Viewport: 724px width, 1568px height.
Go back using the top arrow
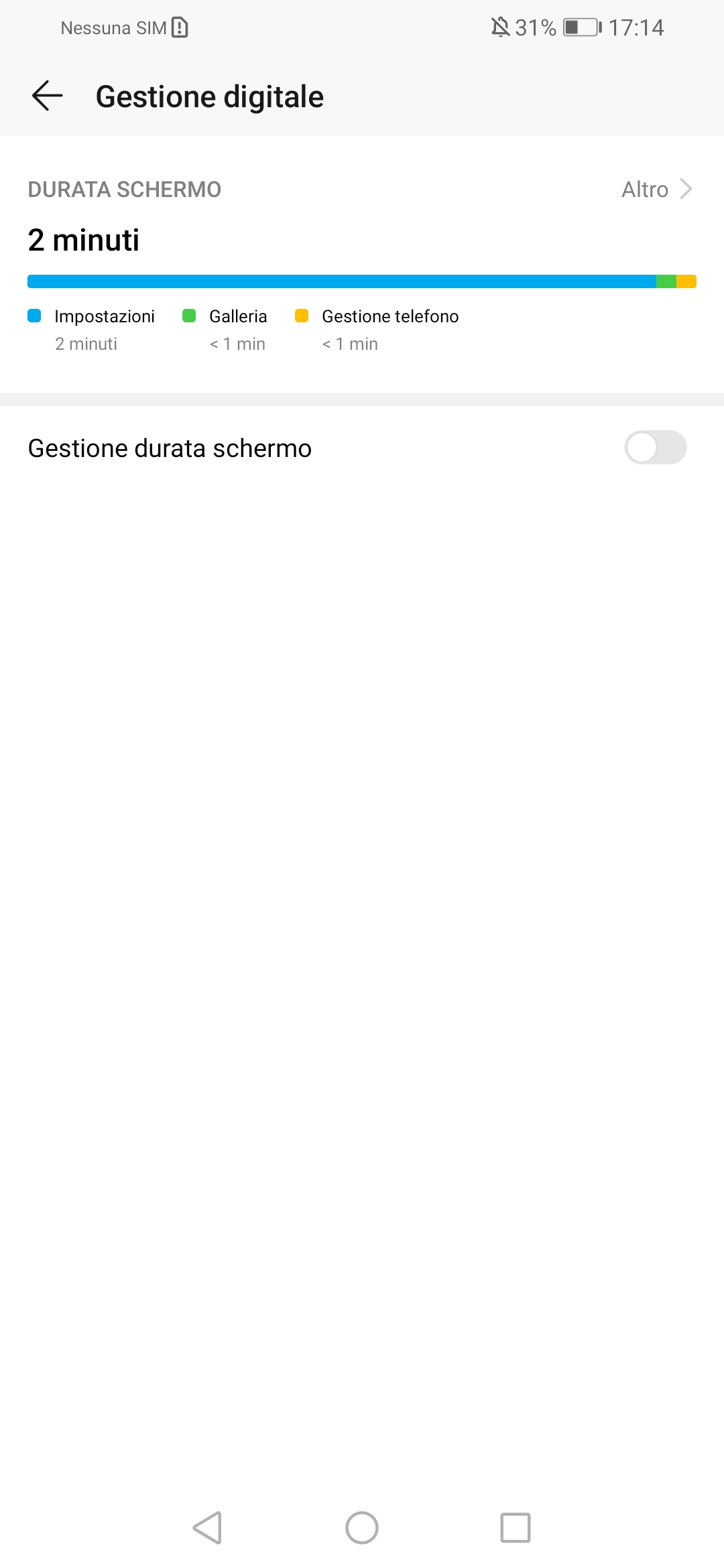point(47,96)
